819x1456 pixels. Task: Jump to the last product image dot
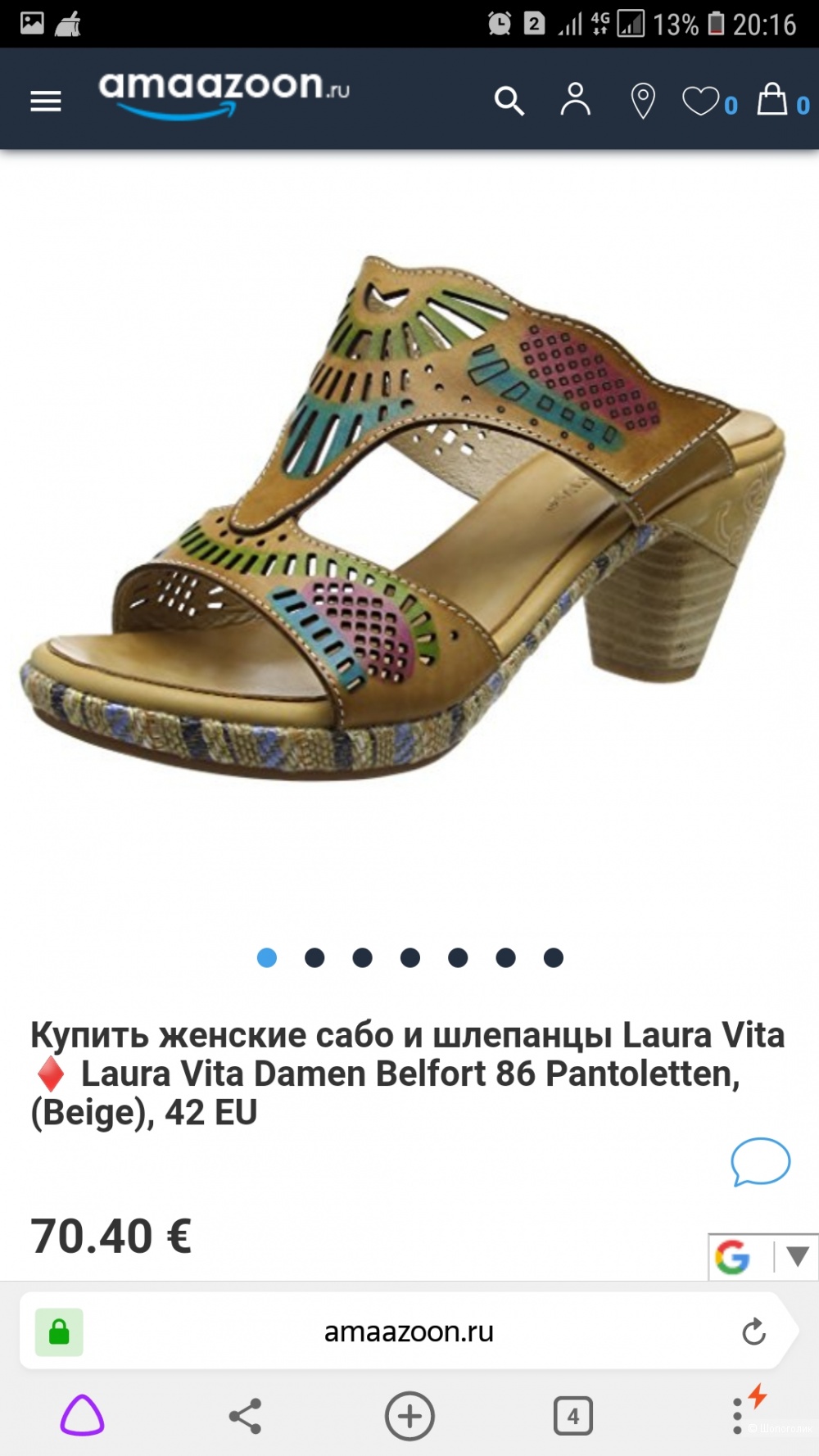tap(554, 957)
